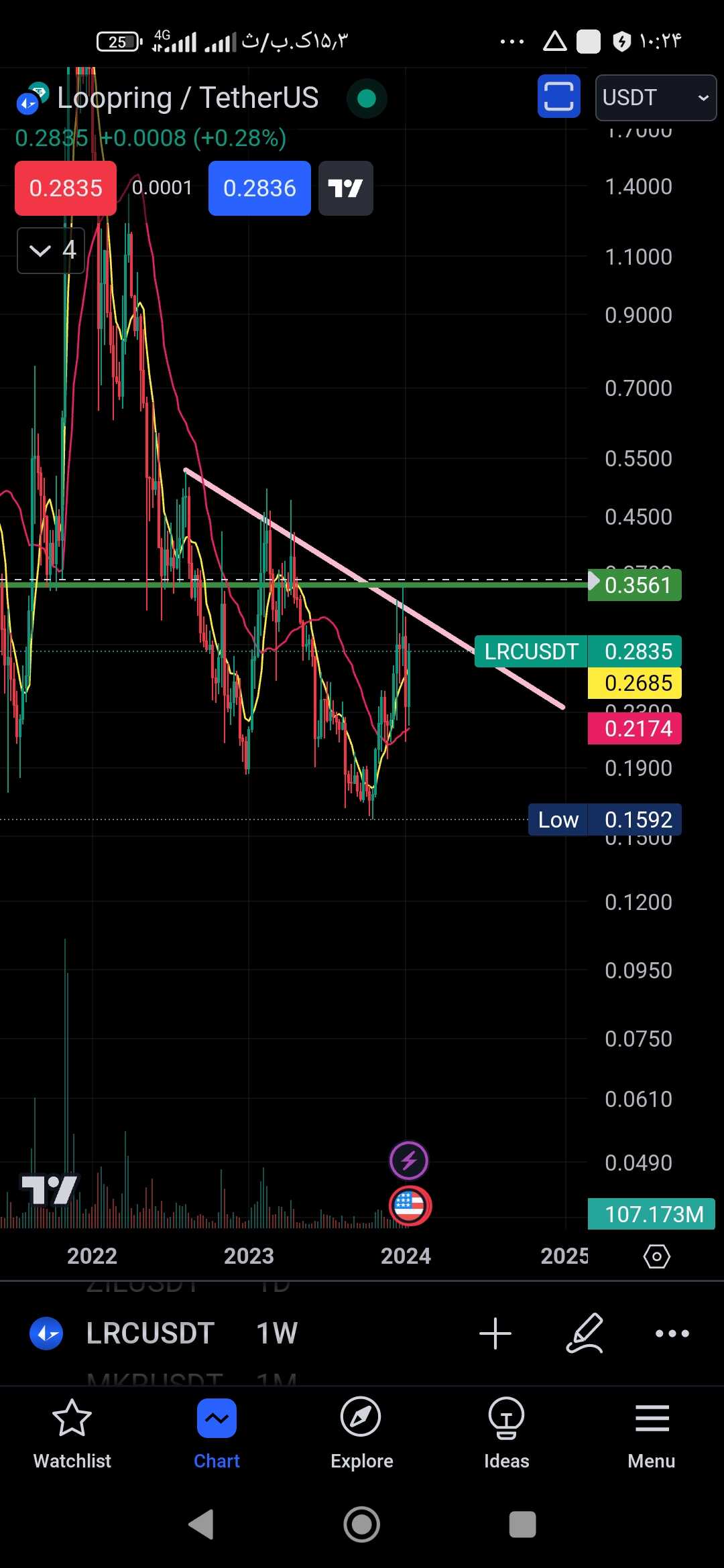Viewport: 724px width, 1568px height.
Task: Open the USDT currency dropdown
Action: coord(654,97)
